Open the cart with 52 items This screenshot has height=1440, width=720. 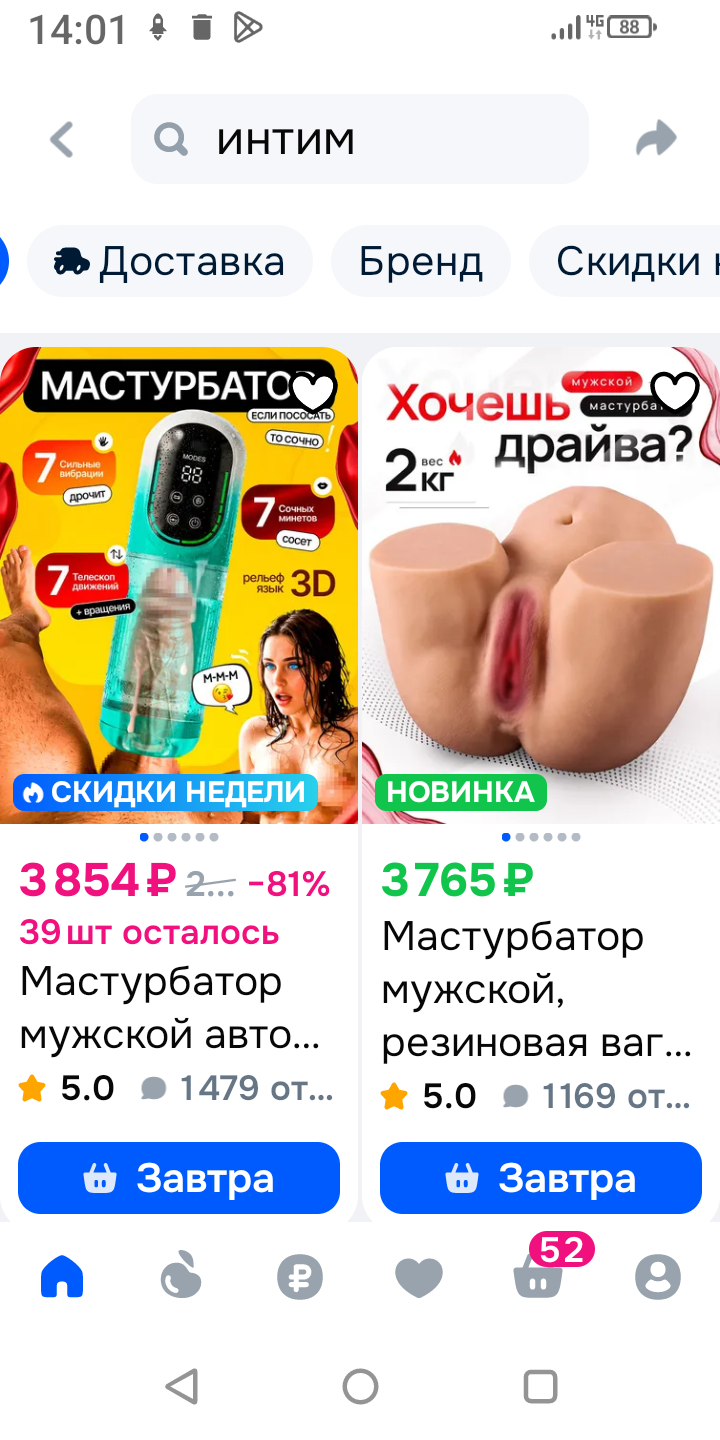(x=540, y=1277)
